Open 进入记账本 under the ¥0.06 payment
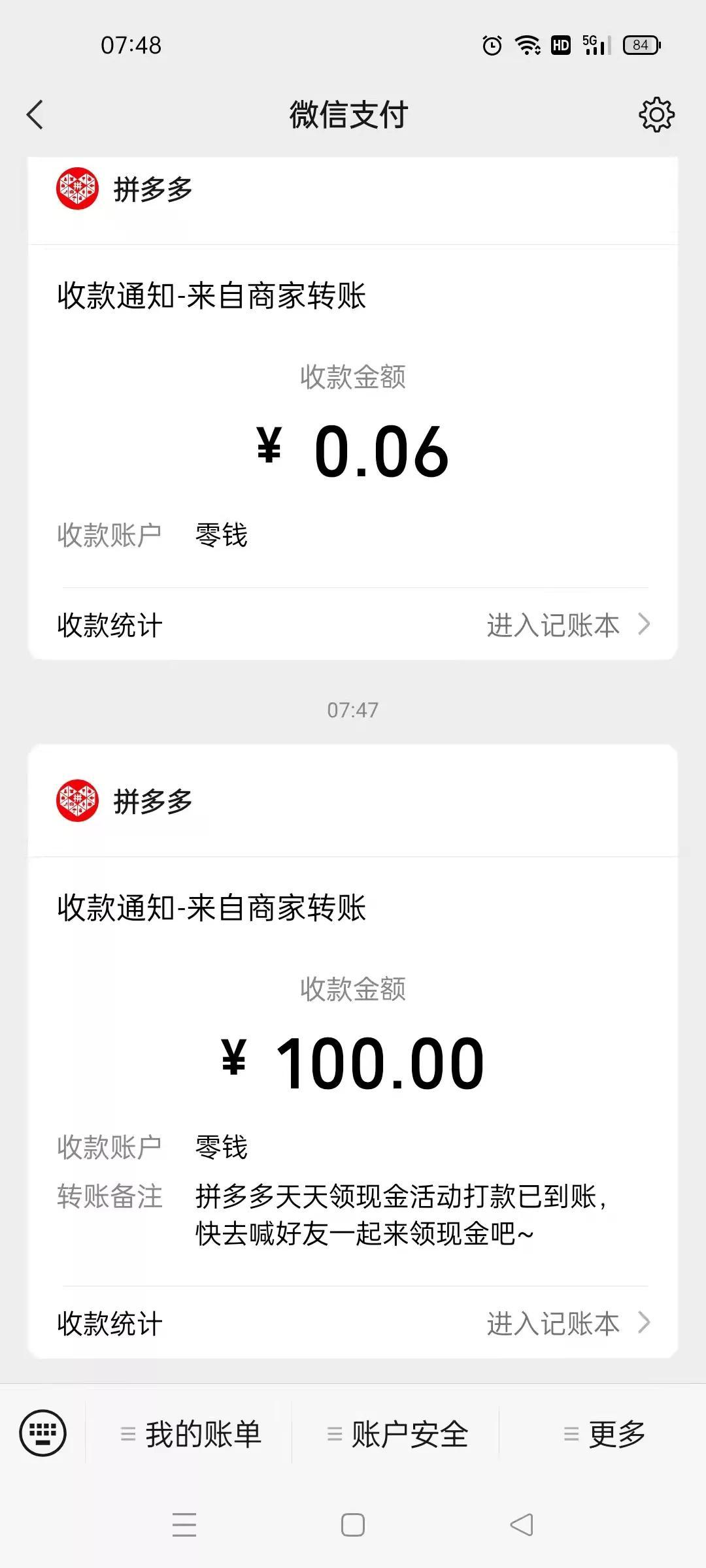Image resolution: width=706 pixels, height=1568 pixels. (x=568, y=625)
